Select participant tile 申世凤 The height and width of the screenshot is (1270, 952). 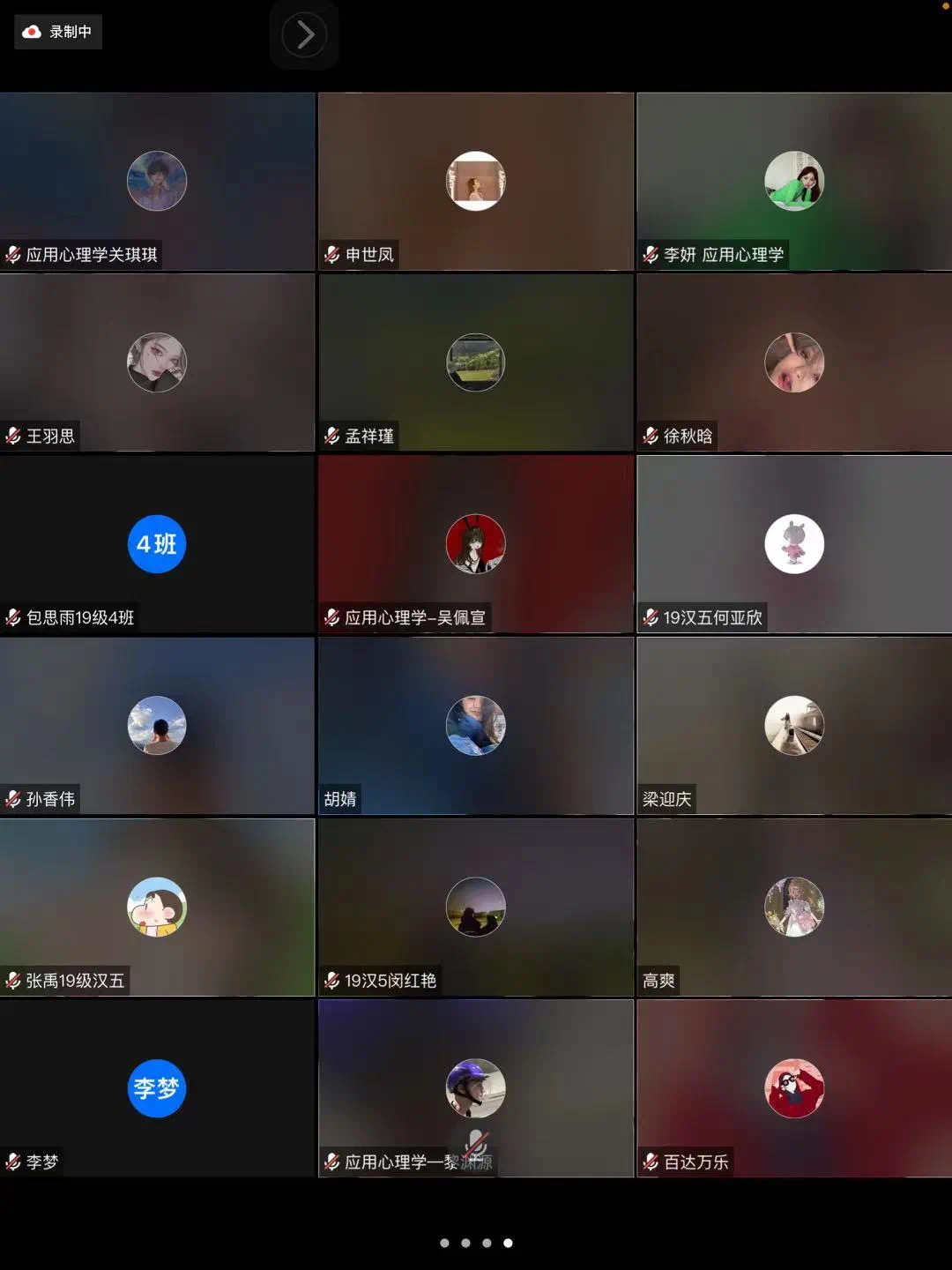click(476, 182)
